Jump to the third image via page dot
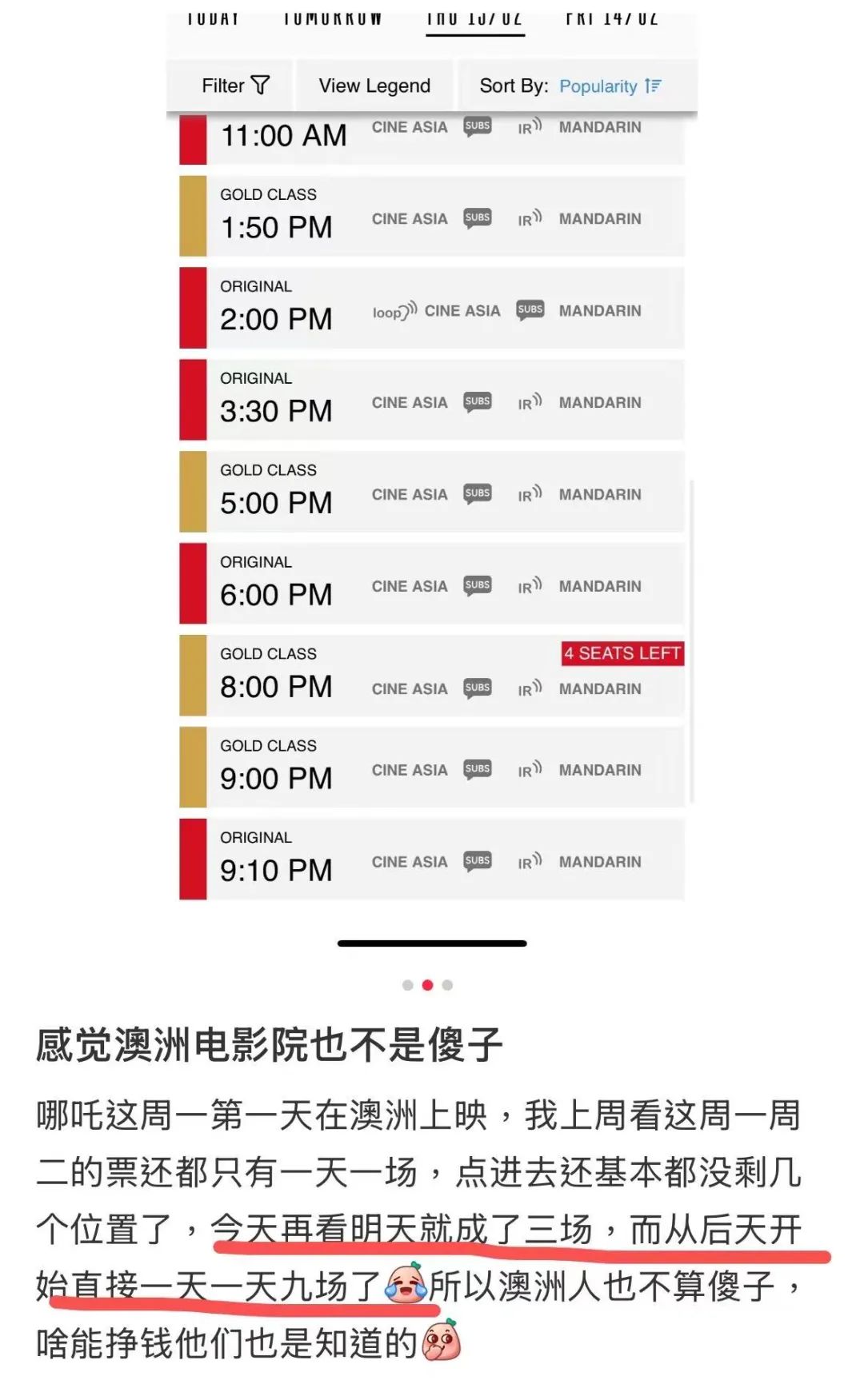The image size is (864, 1400). click(x=447, y=985)
